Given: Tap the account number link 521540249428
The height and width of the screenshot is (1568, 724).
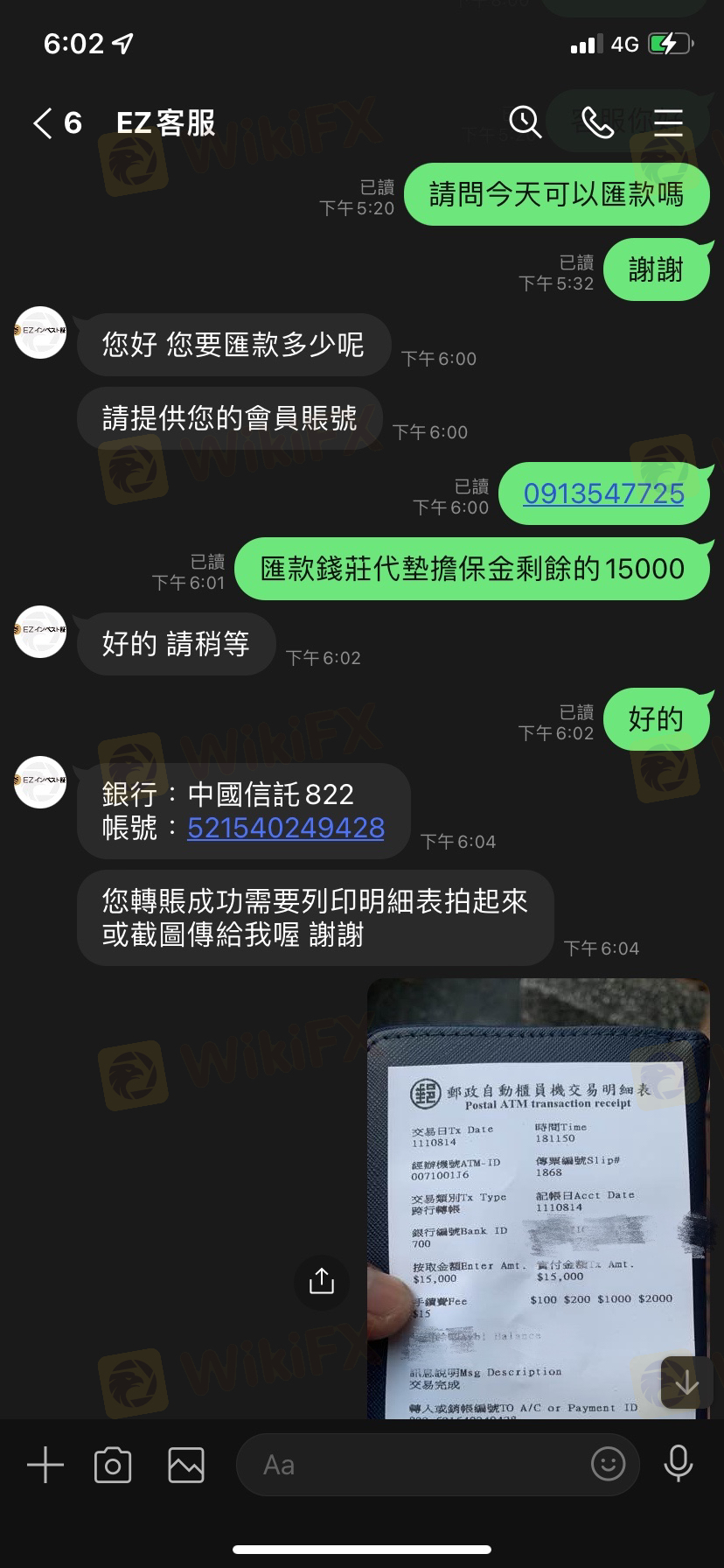Looking at the screenshot, I should point(286,828).
